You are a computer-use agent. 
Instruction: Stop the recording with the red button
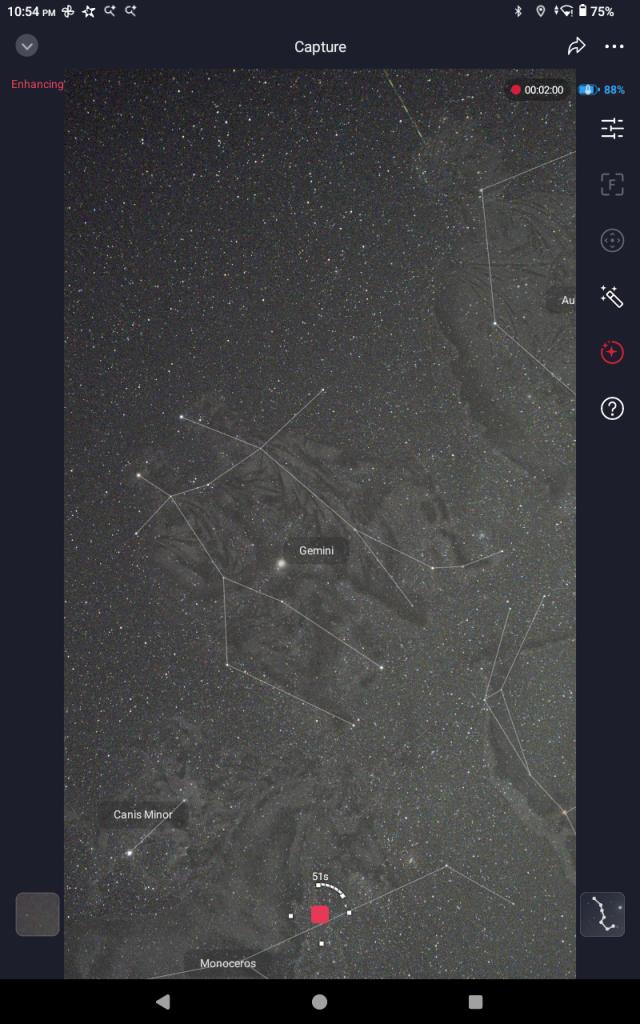tap(320, 914)
